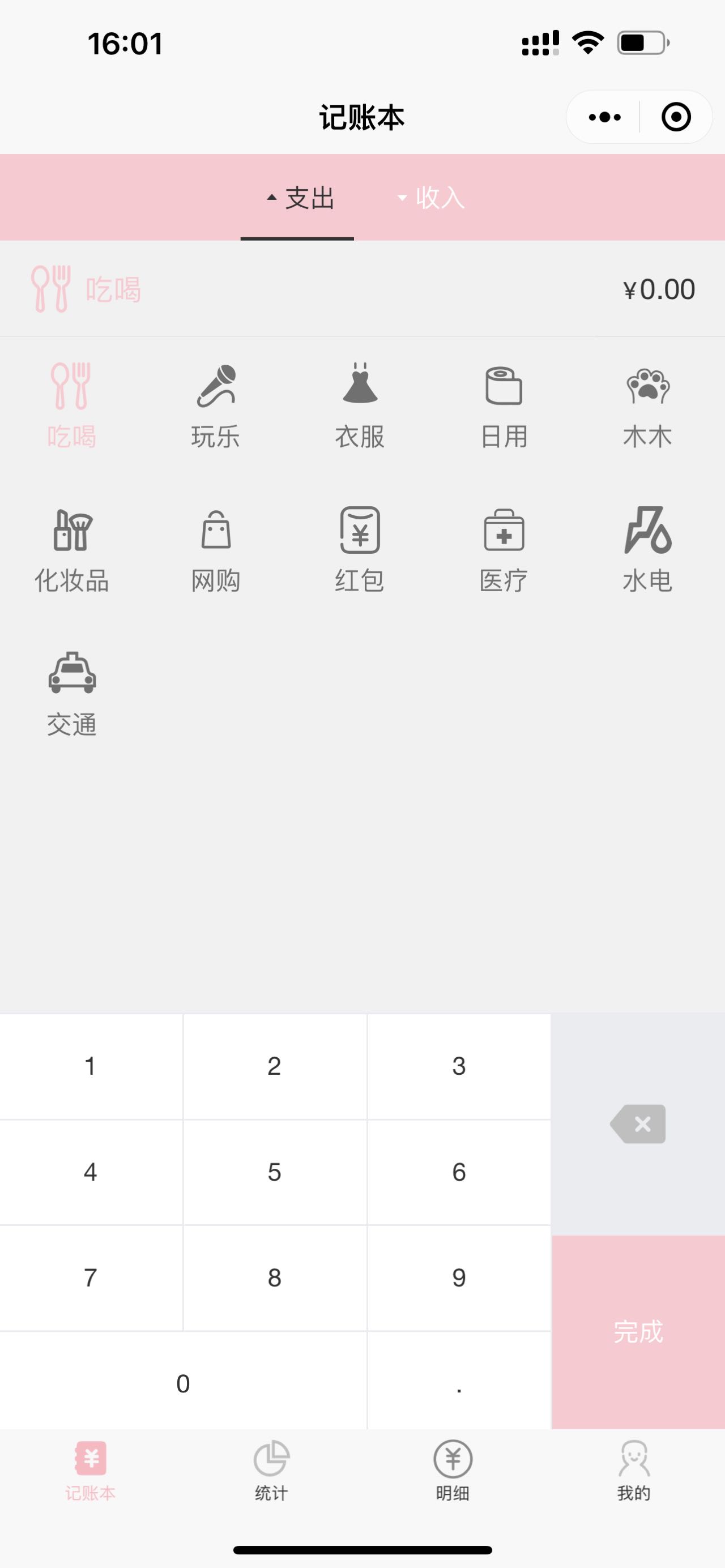The height and width of the screenshot is (1568, 725).
Task: Tap the backspace key on keypad
Action: (637, 1123)
